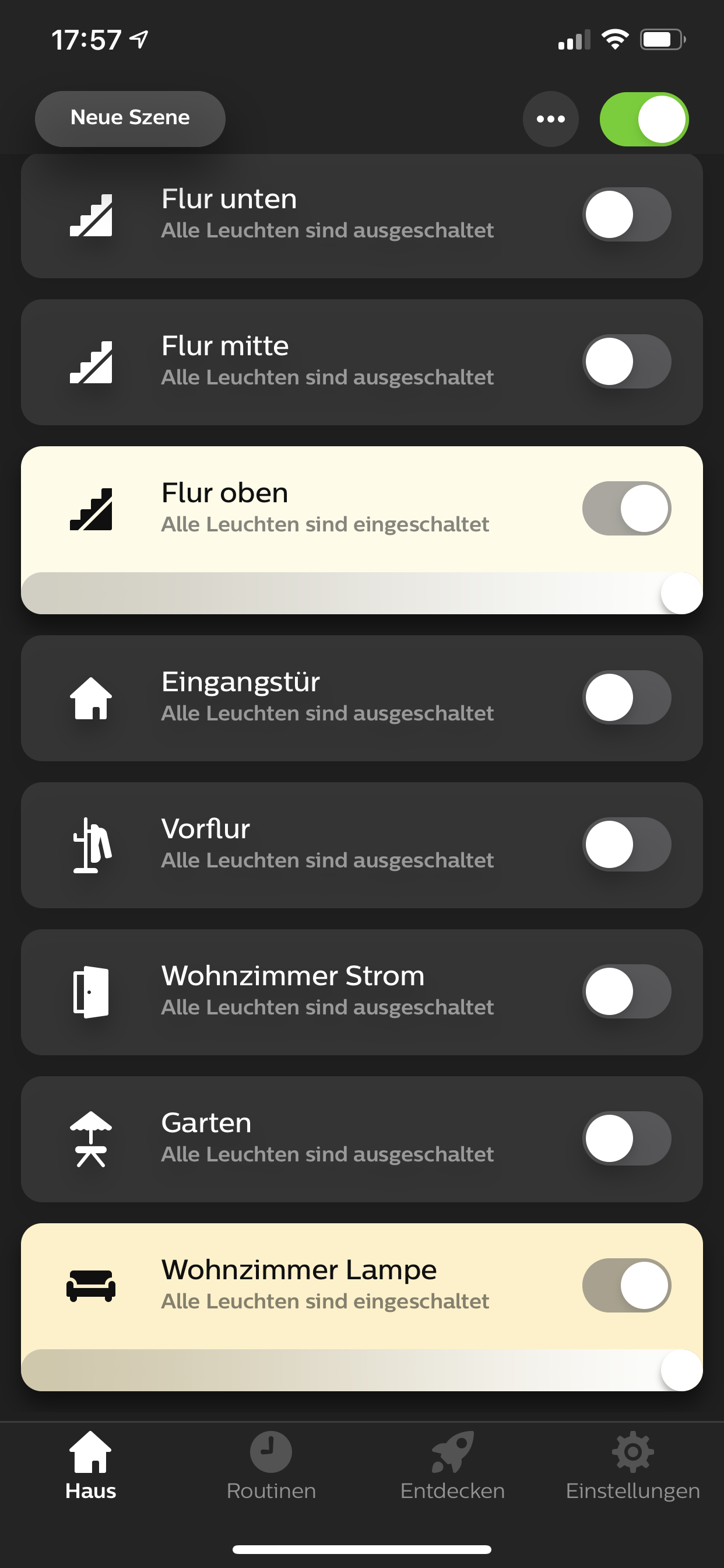Tap the Neue Szene button
Viewport: 724px width, 1568px height.
tap(129, 118)
